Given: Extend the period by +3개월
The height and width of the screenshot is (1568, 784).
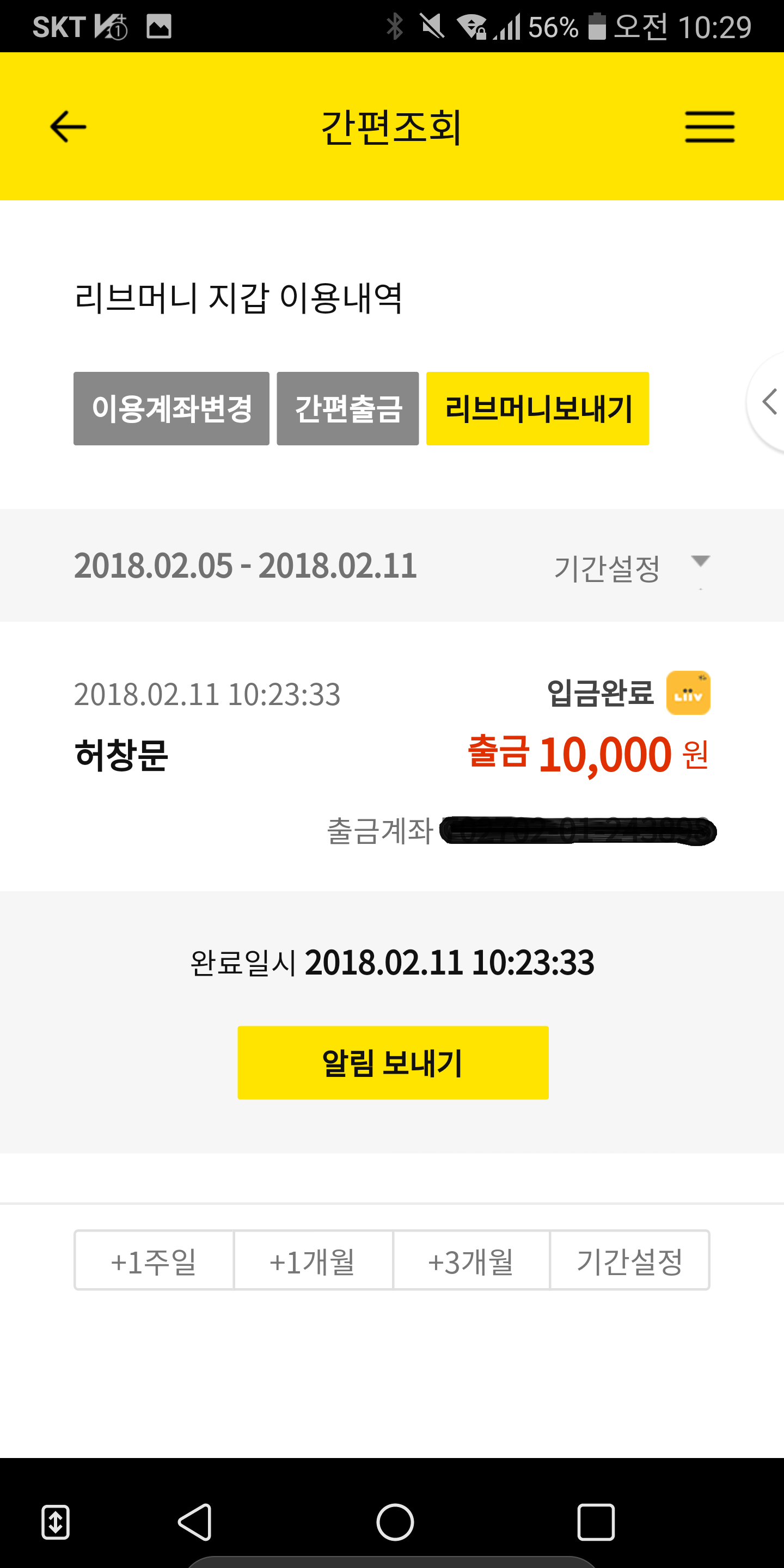Looking at the screenshot, I should [x=471, y=1260].
